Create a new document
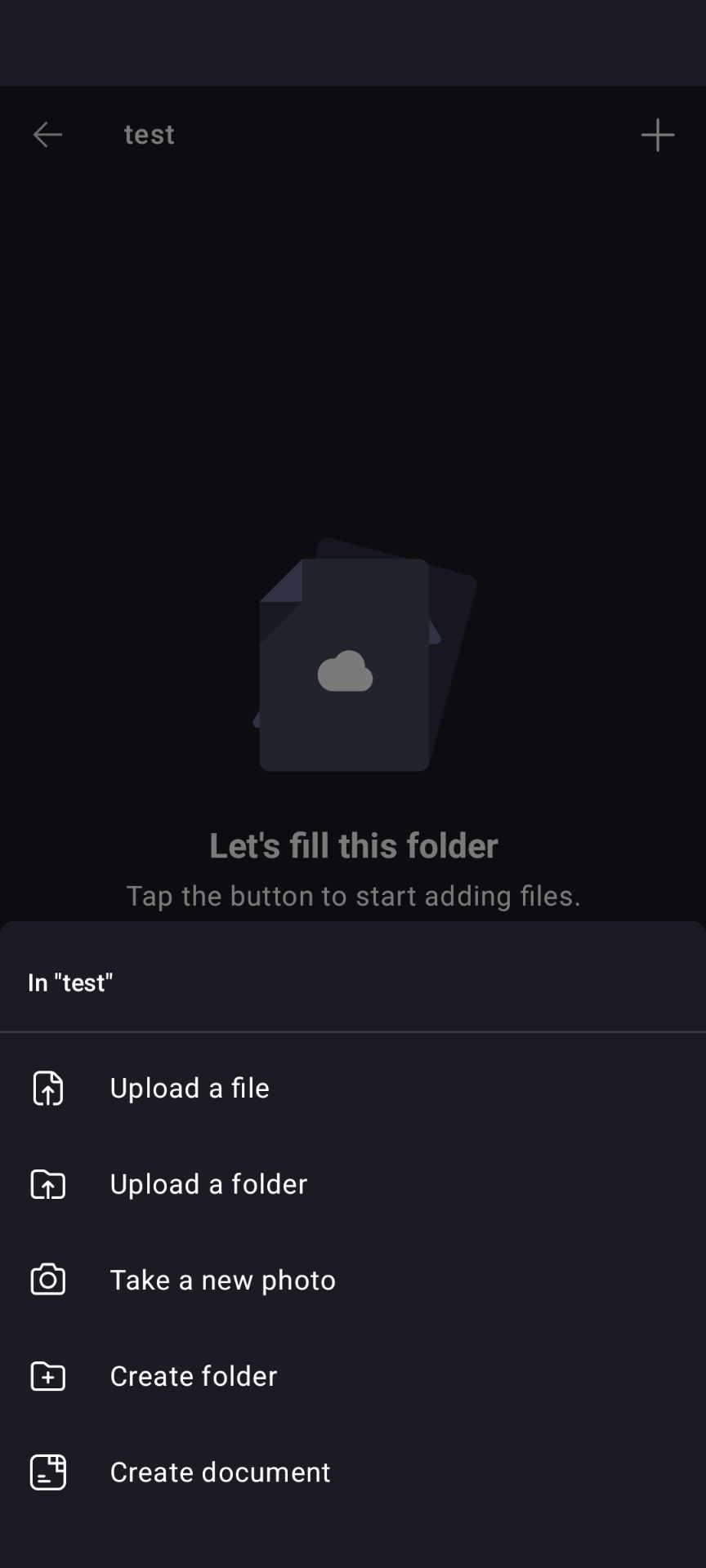The image size is (706, 1568). click(x=220, y=1472)
